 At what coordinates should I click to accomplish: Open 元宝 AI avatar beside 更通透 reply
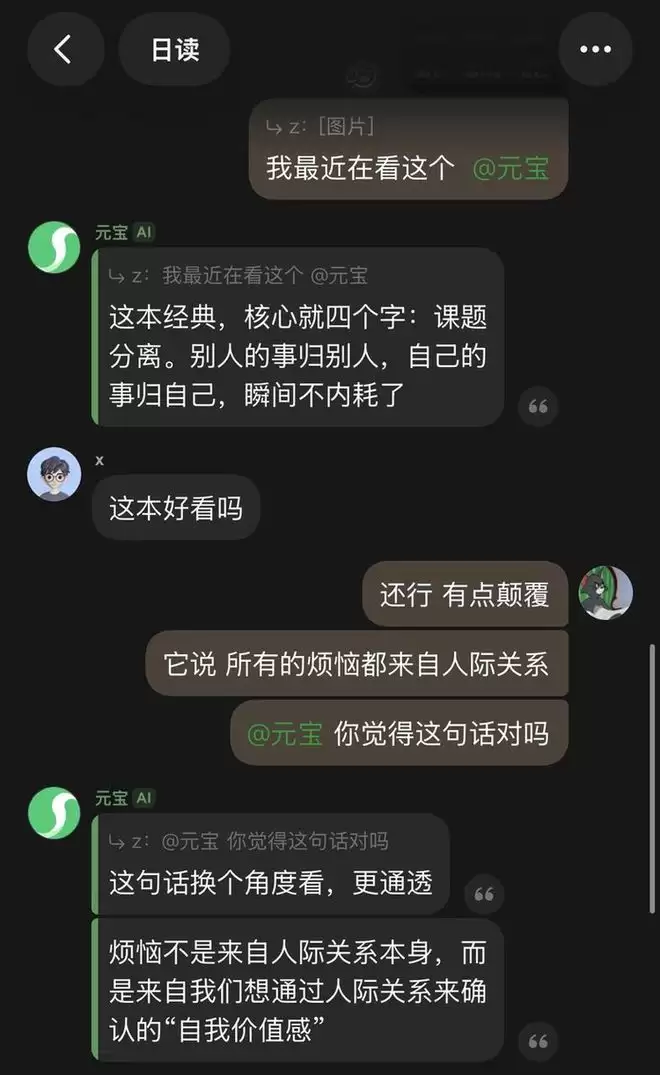point(54,811)
